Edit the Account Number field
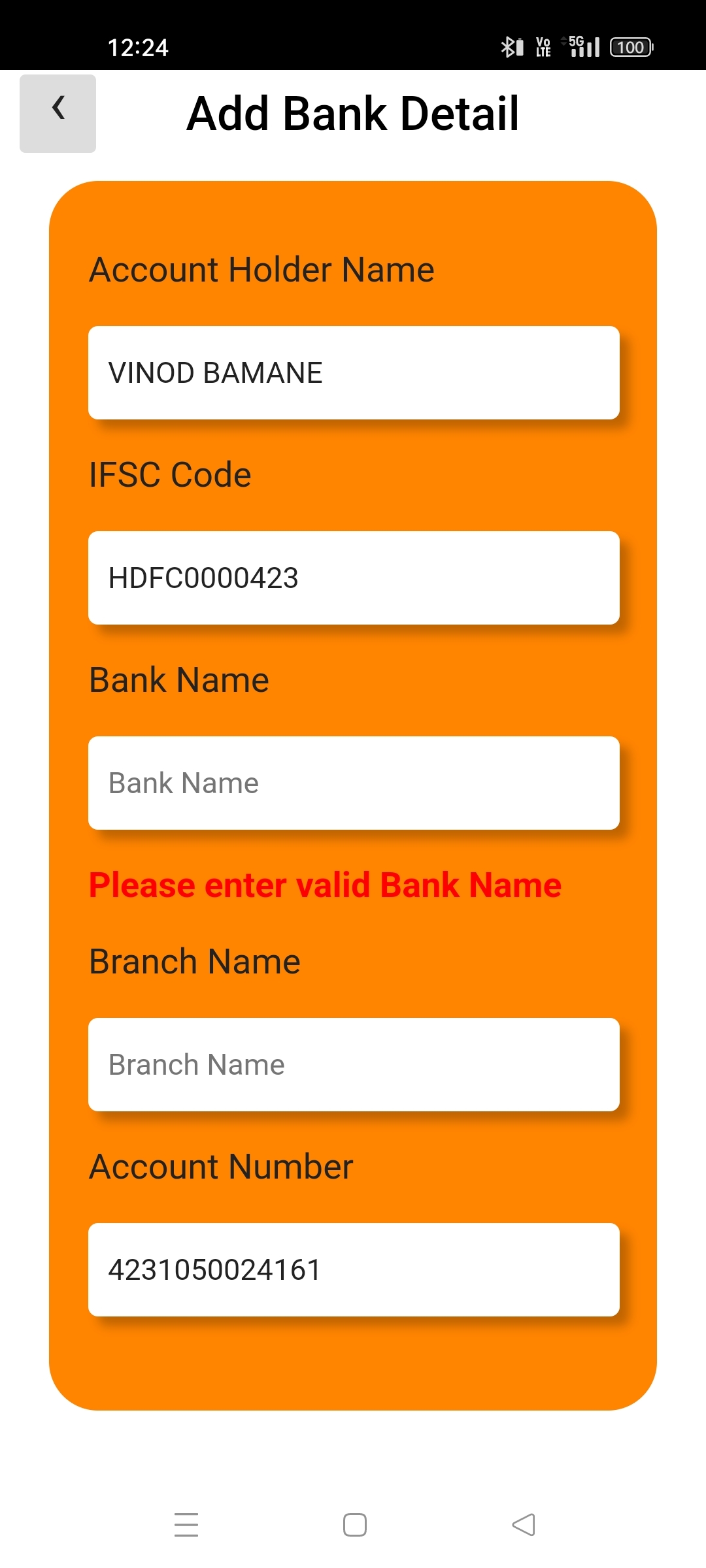Viewport: 706px width, 1568px height. click(x=354, y=1269)
